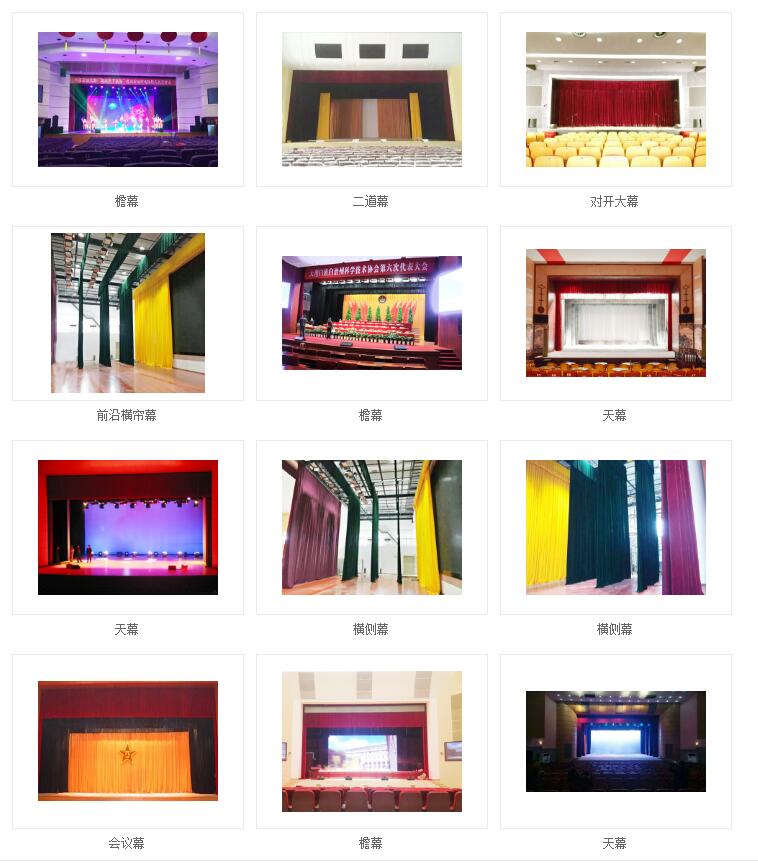
Task: Open 檐幕 tile with dance performance photo
Action: (x=127, y=99)
